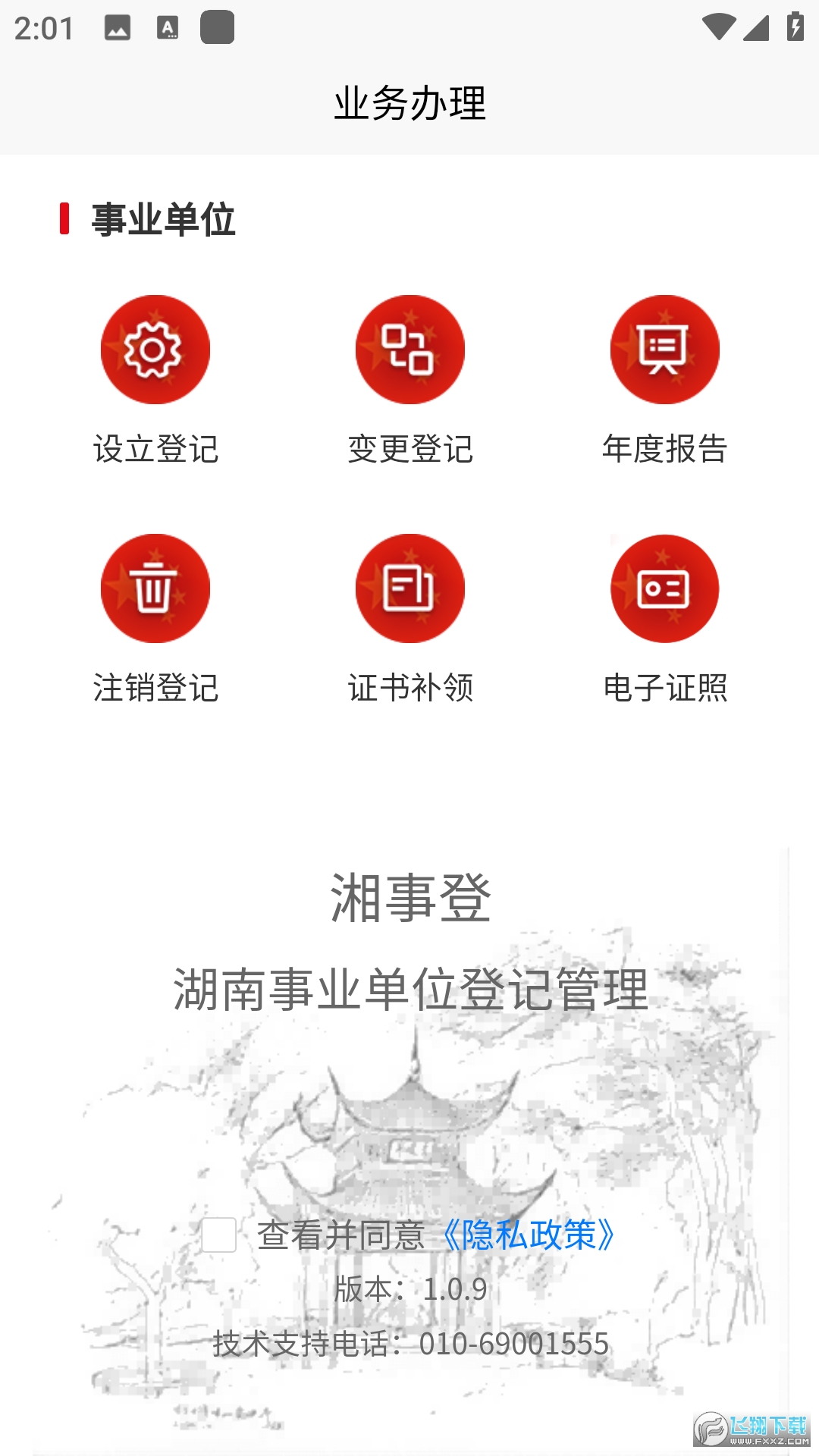
Task: Open the 证书补领 (Certificate Reissue) icon
Action: click(409, 588)
